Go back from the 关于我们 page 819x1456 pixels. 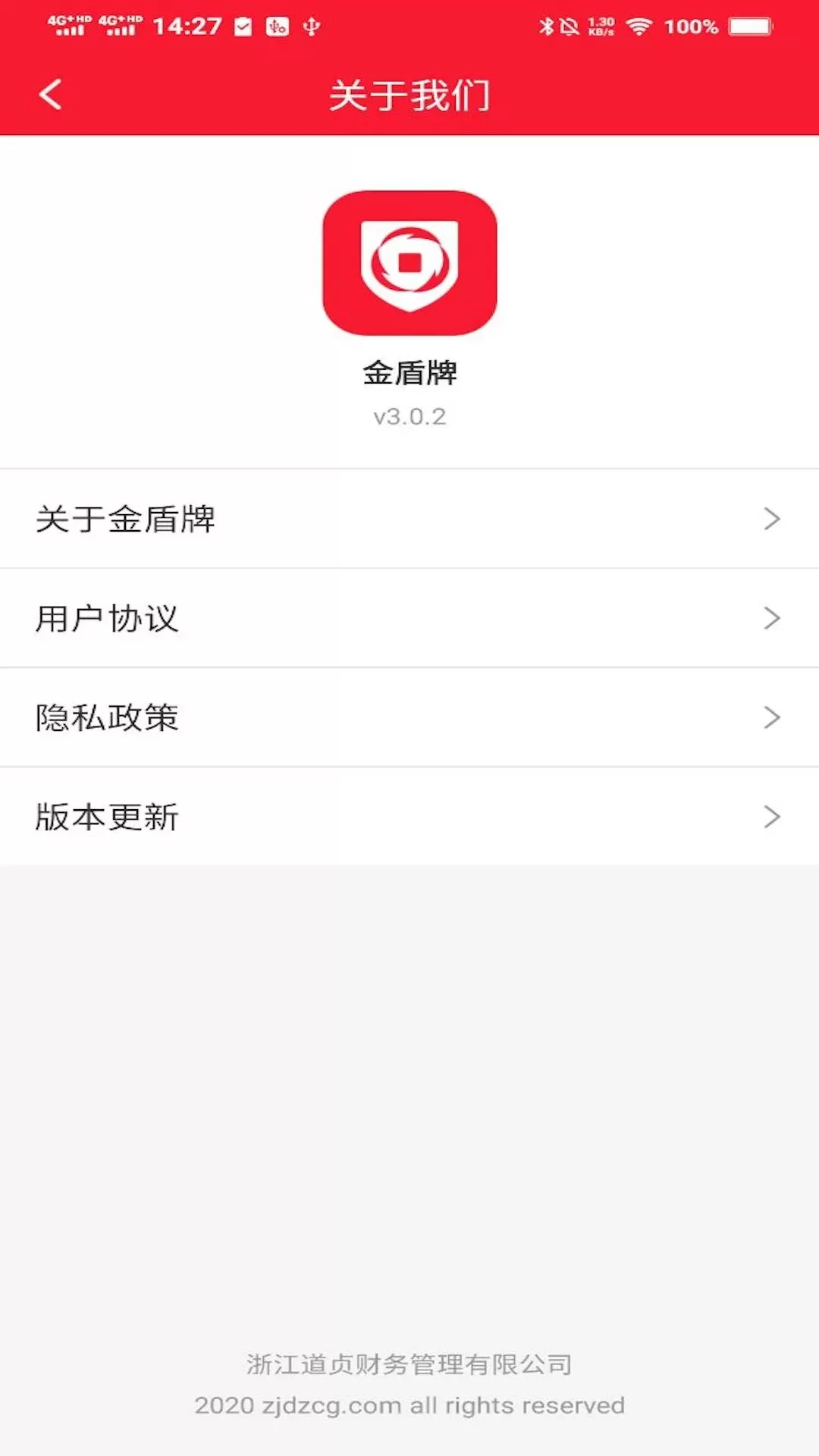click(51, 95)
